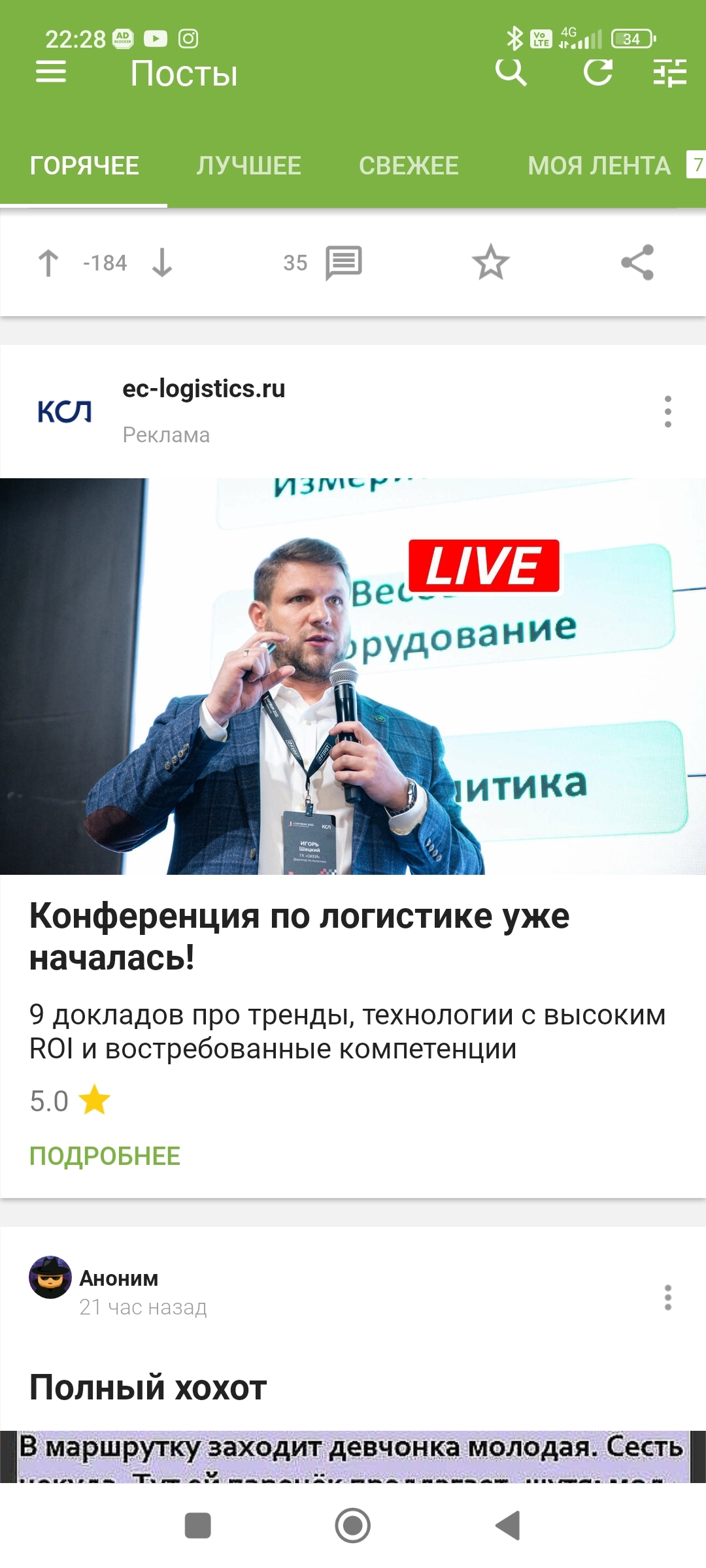The image size is (706, 1568).
Task: Open the hamburger navigation menu
Action: tap(51, 72)
